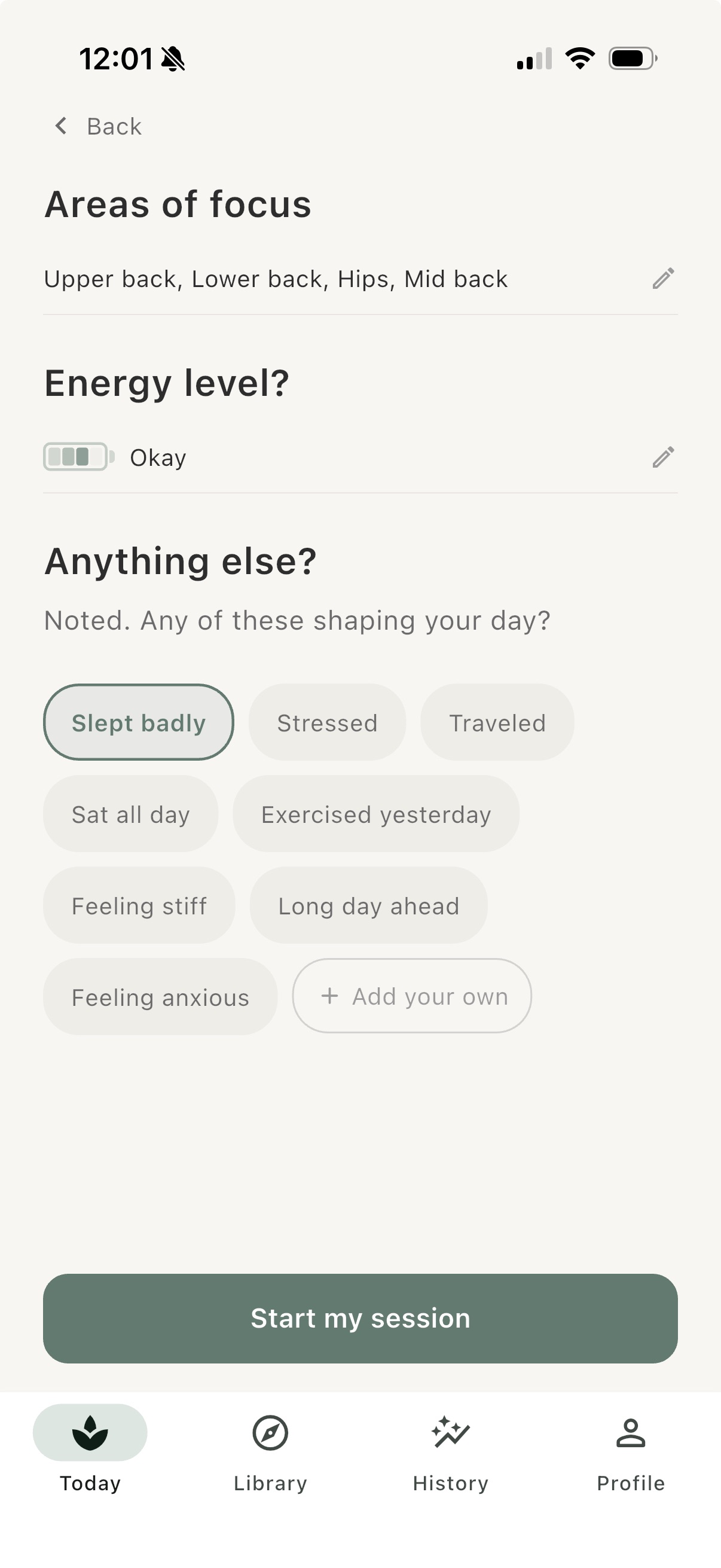Edit the areas of focus
This screenshot has height=1568, width=721.
coord(662,279)
